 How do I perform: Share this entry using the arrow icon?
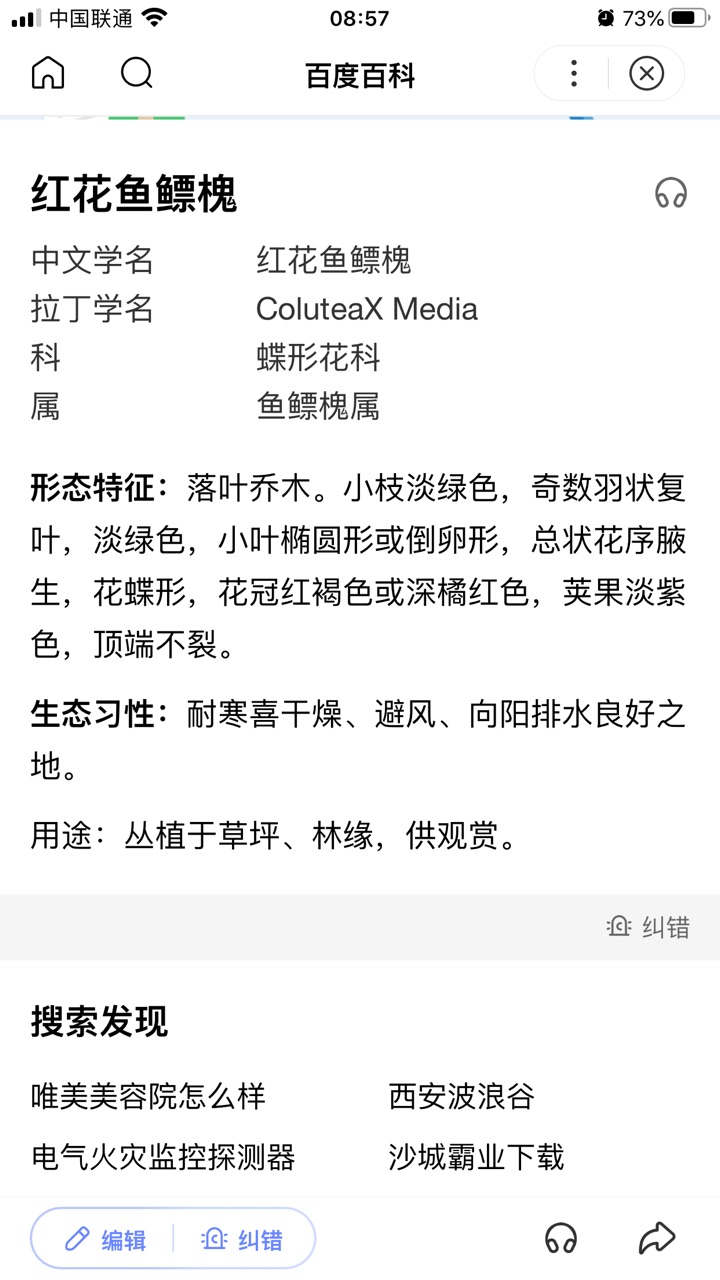(x=657, y=1240)
